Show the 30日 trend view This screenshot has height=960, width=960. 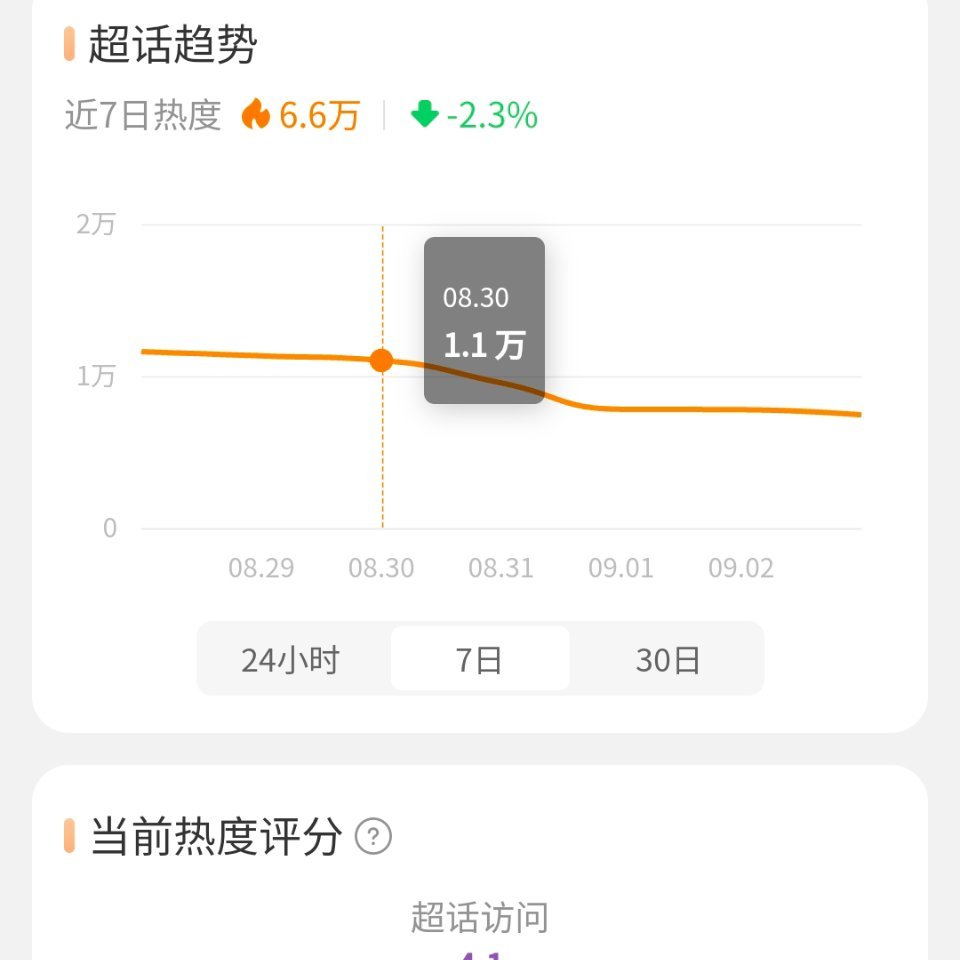[x=667, y=659]
